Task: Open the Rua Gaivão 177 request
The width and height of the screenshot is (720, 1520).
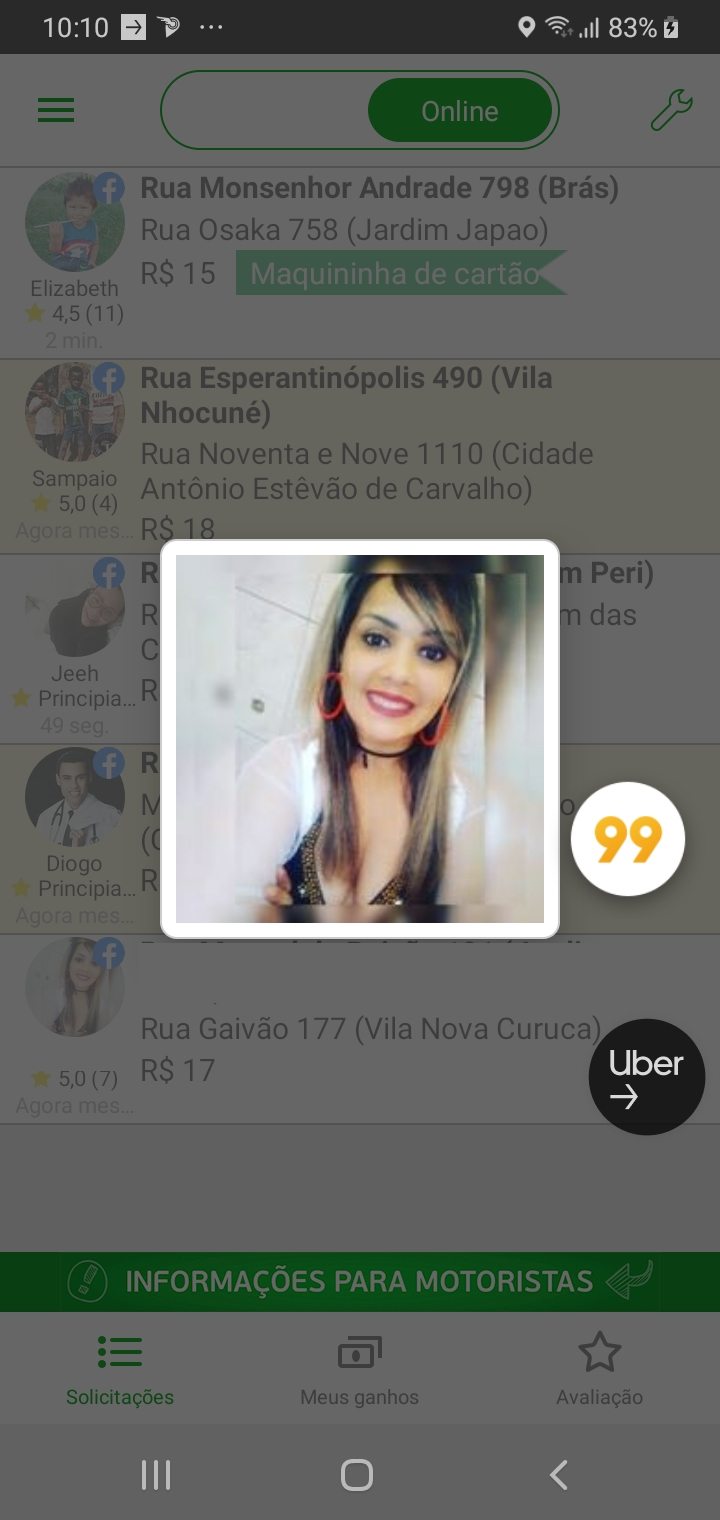Action: (370, 1029)
